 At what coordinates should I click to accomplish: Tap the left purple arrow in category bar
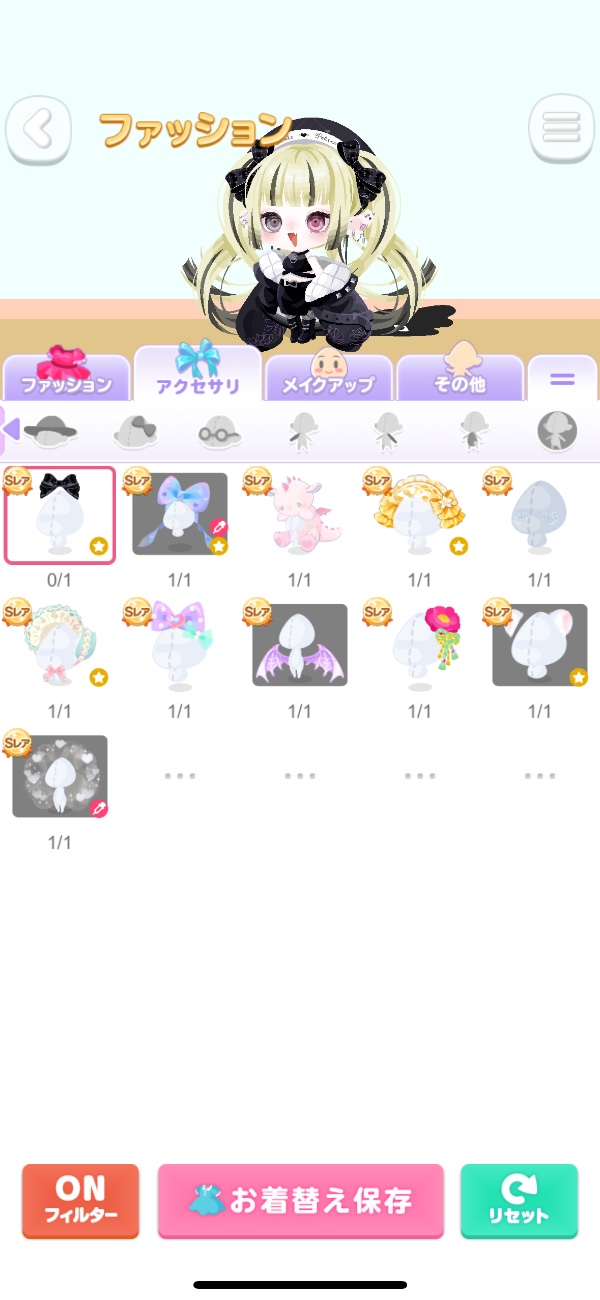11,429
